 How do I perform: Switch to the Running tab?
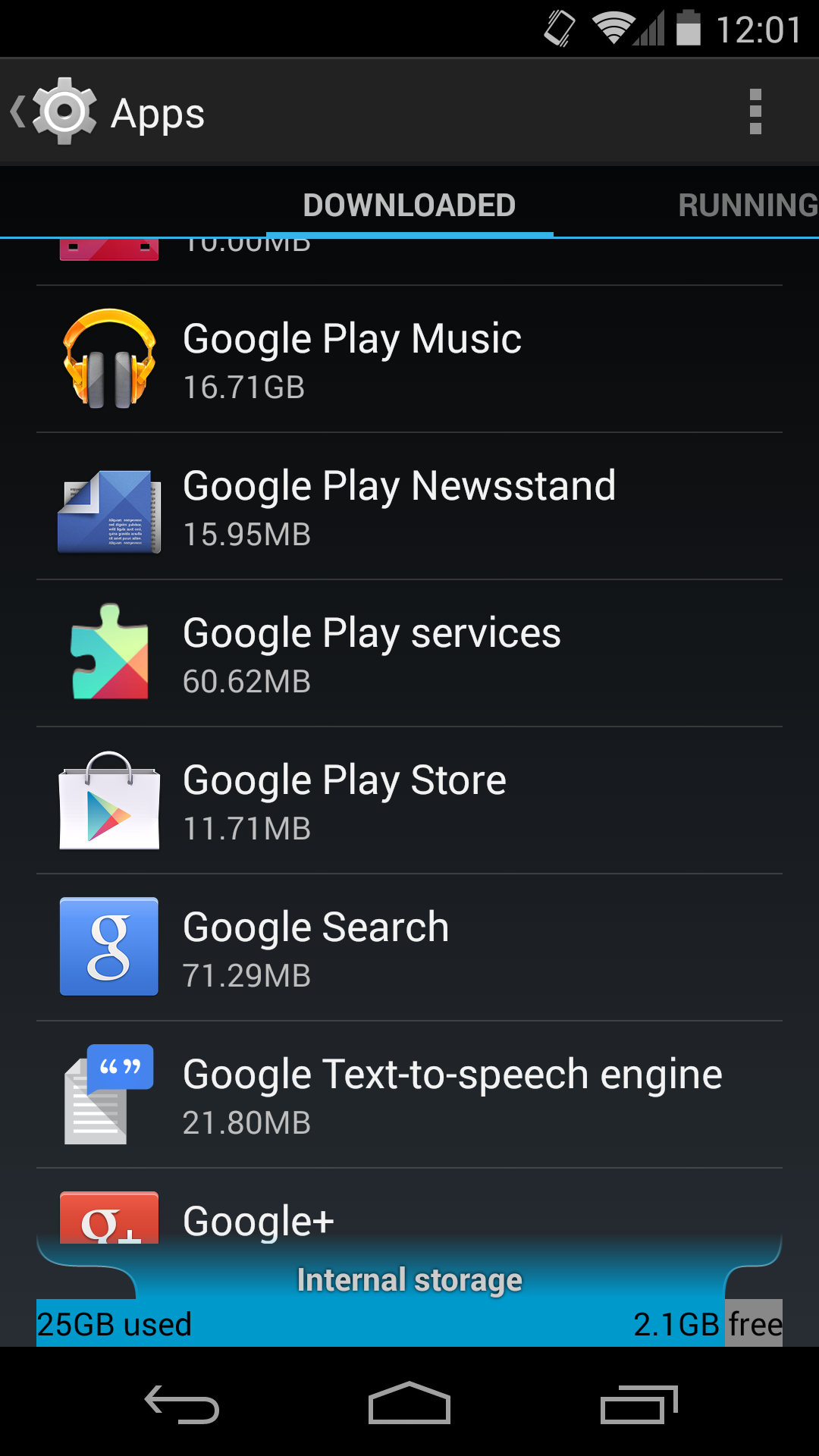747,205
